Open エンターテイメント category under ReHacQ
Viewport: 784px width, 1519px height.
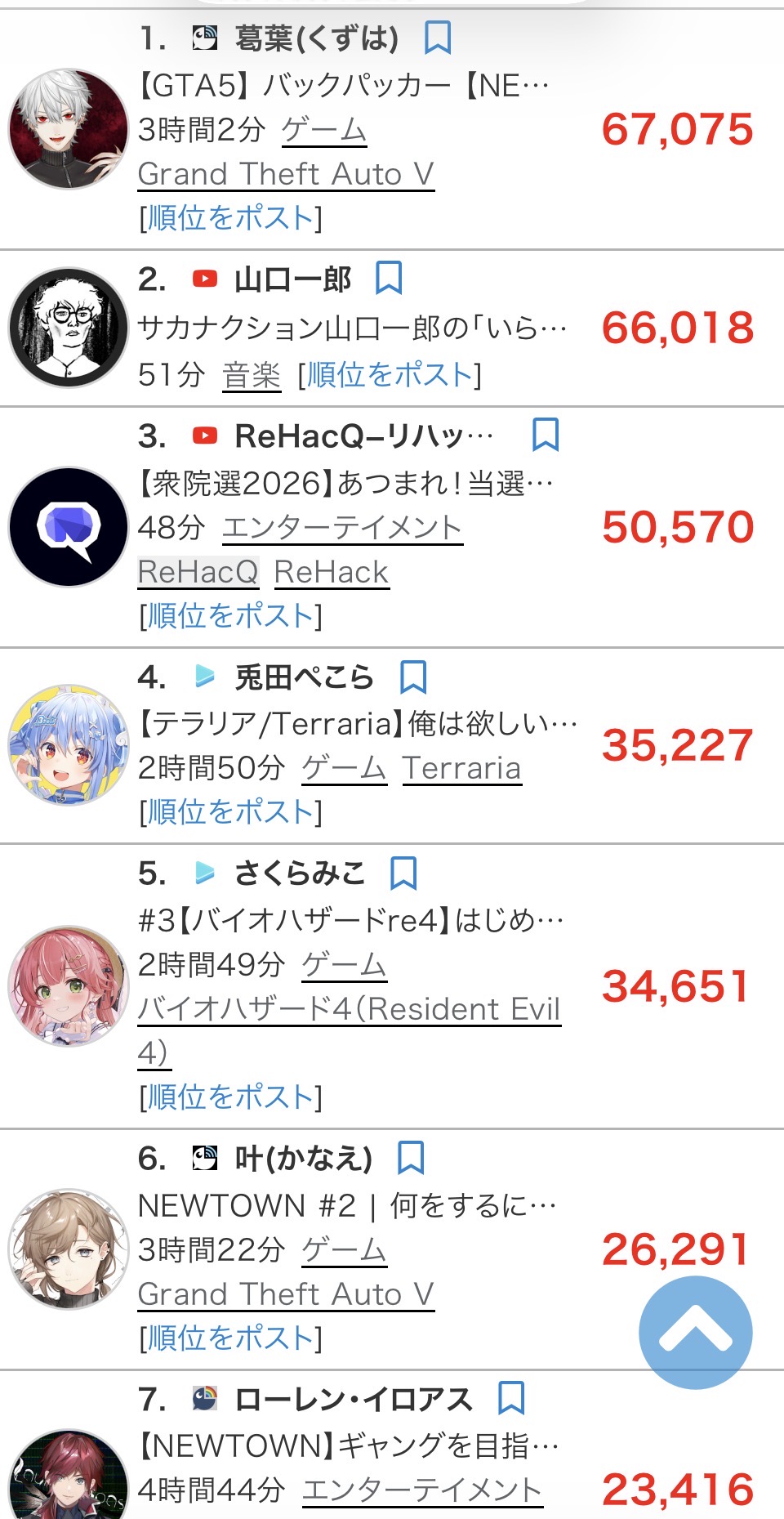342,528
